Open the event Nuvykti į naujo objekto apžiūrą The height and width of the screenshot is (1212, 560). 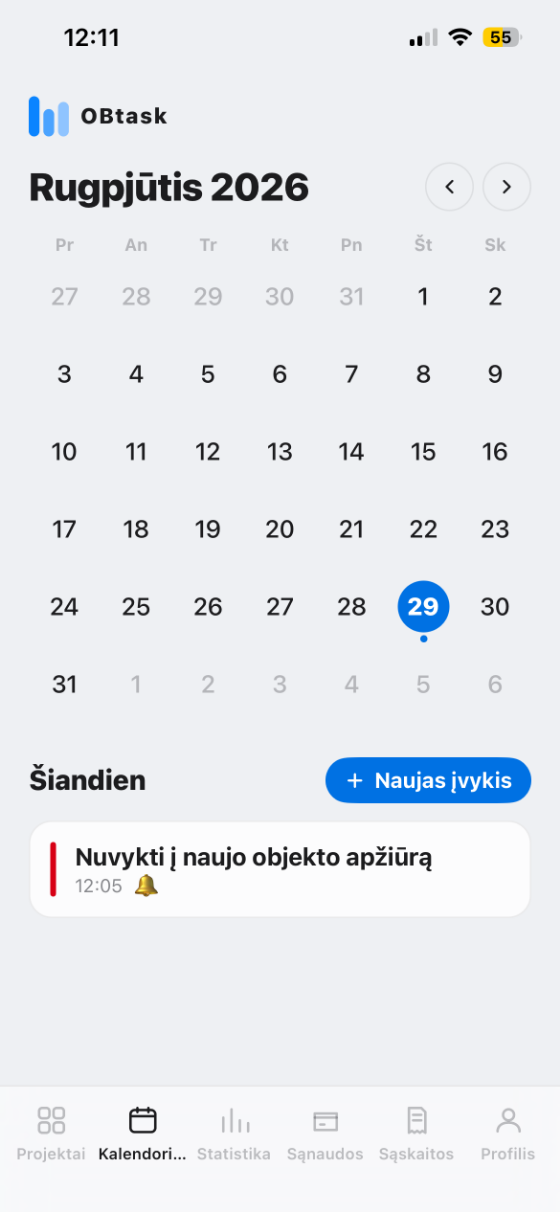(280, 869)
